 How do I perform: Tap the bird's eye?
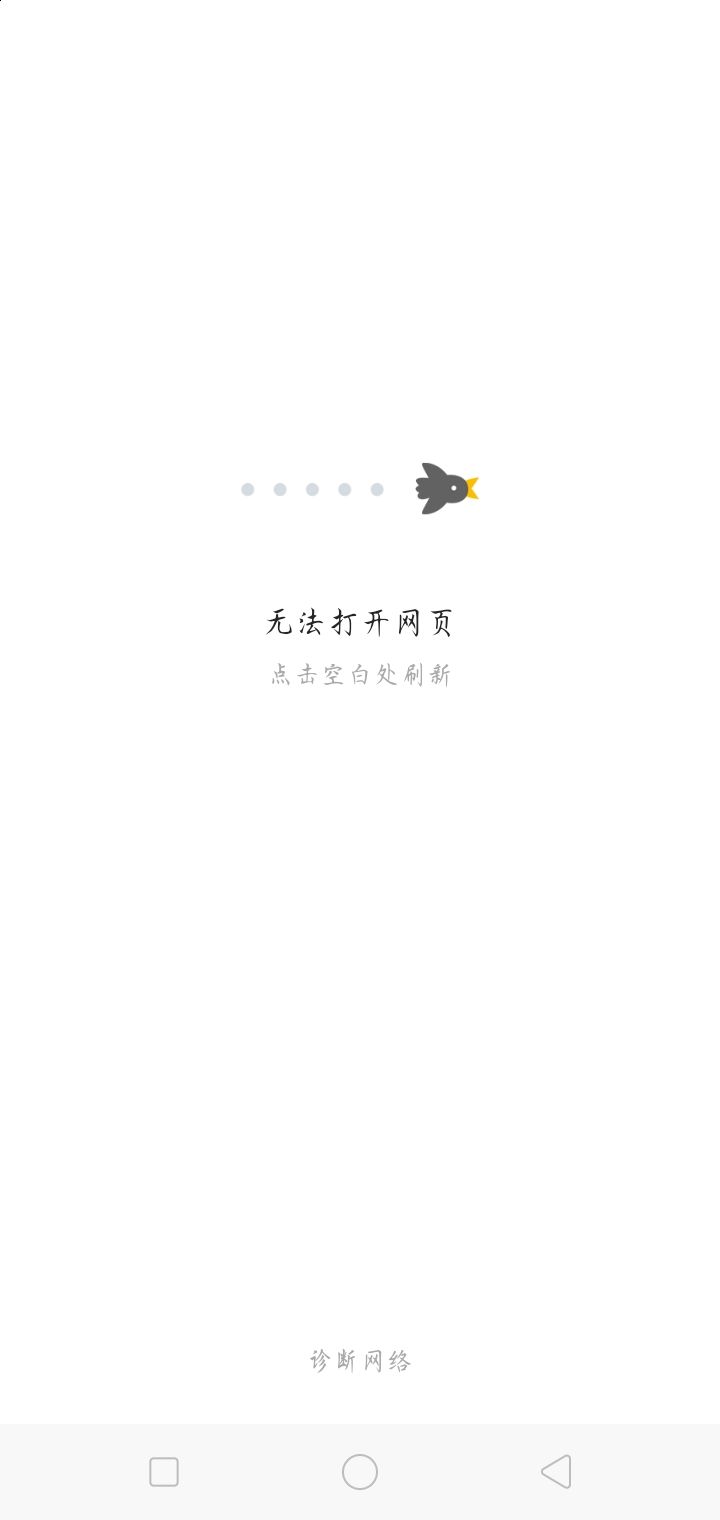454,487
